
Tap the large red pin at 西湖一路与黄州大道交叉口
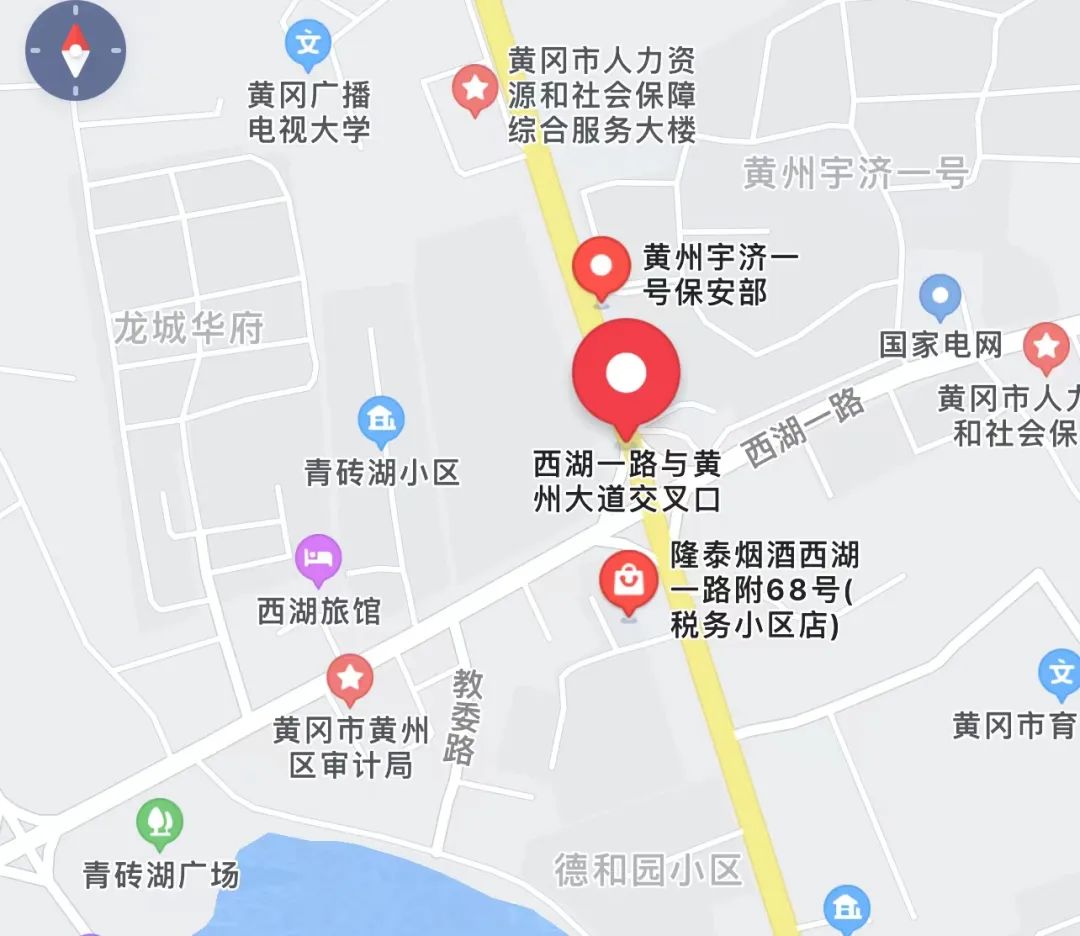pos(626,375)
